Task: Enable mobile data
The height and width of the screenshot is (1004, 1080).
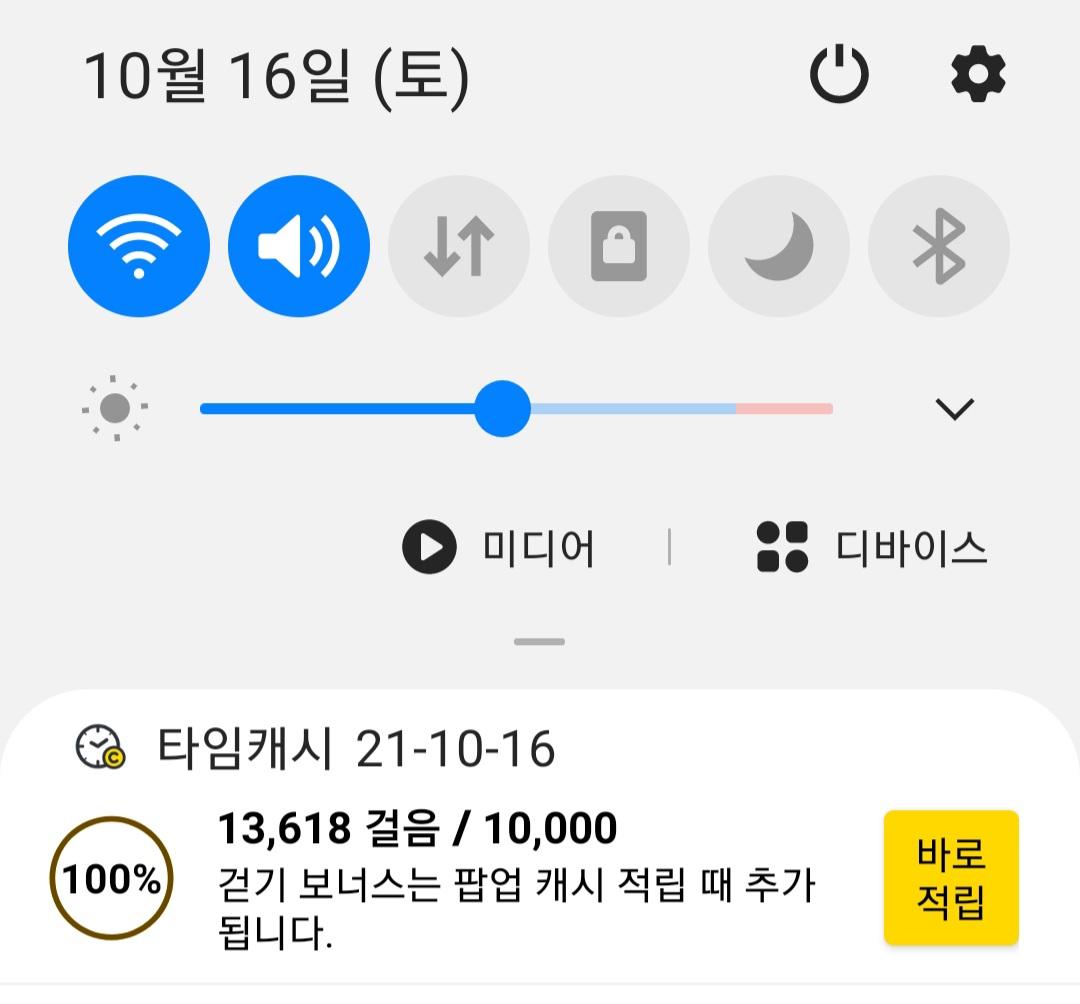Action: [459, 246]
